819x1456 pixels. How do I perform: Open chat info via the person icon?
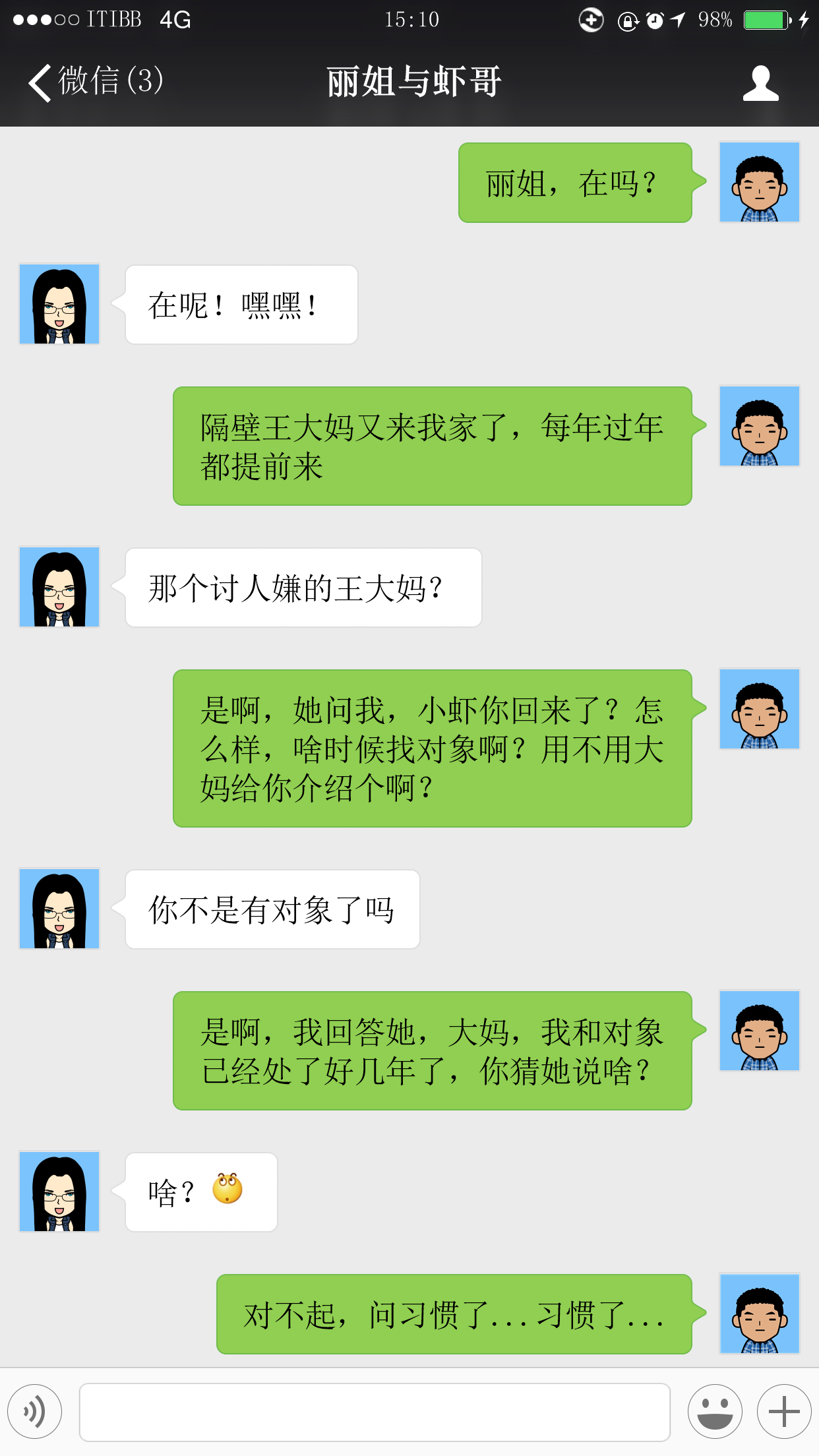point(760,83)
